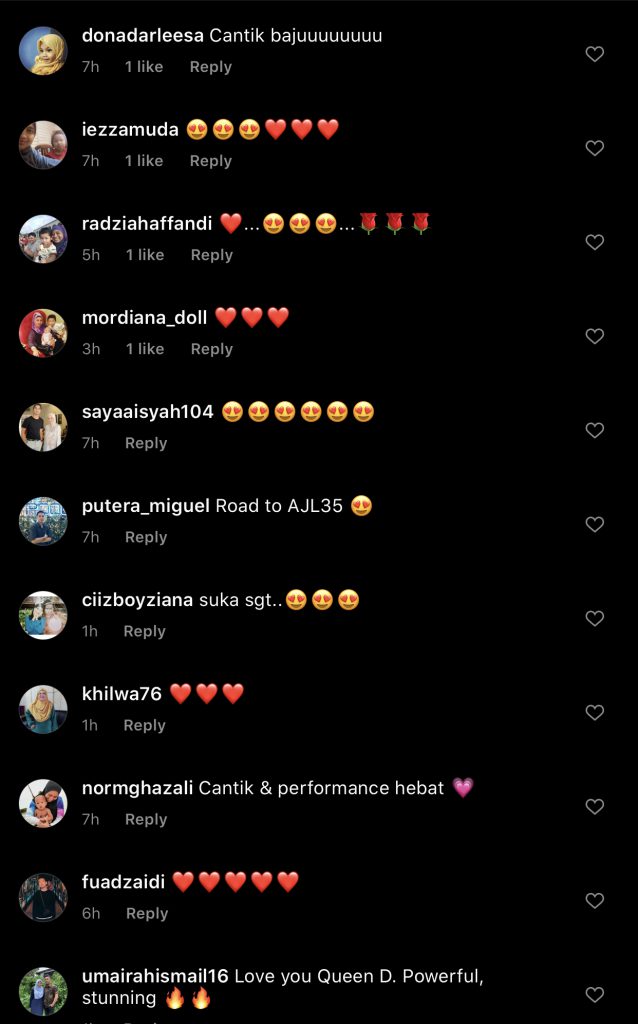
Task: Reply to khilwa76's comment
Action: (x=144, y=725)
